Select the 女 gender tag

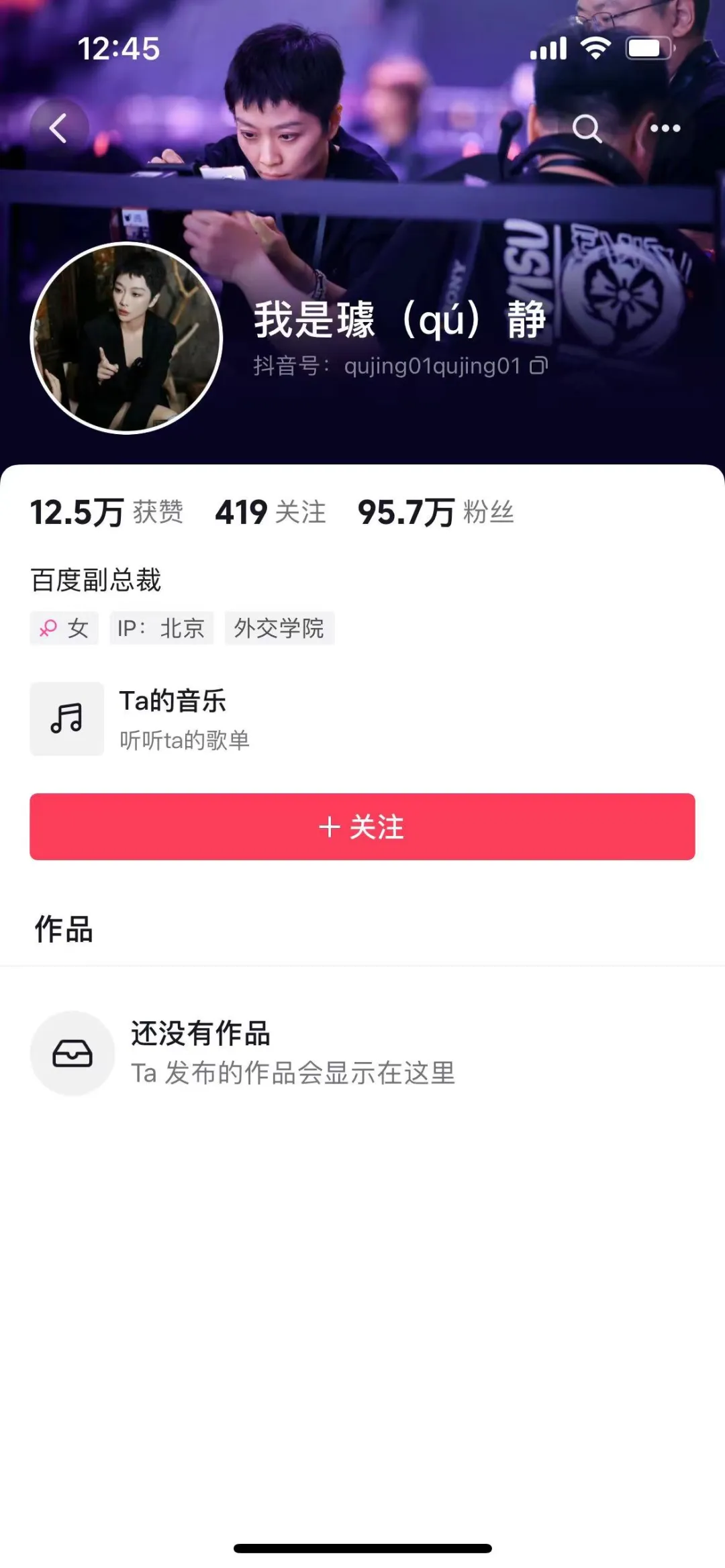[x=64, y=628]
